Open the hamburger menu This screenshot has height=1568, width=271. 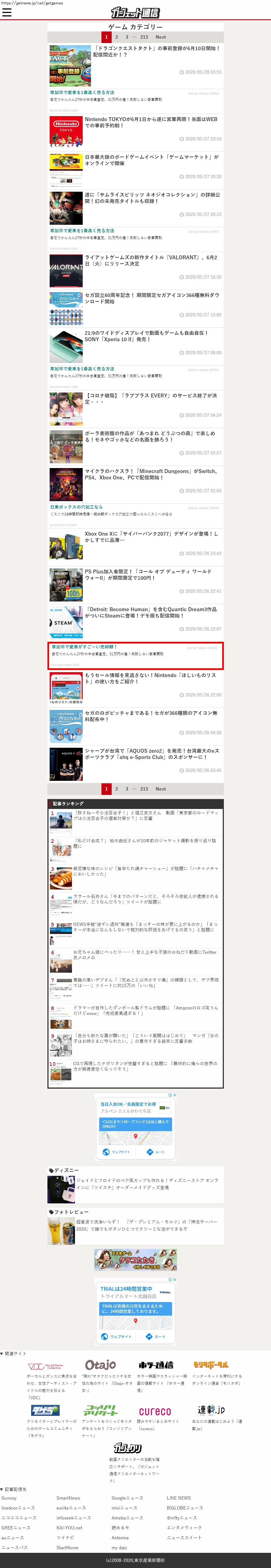(7, 12)
